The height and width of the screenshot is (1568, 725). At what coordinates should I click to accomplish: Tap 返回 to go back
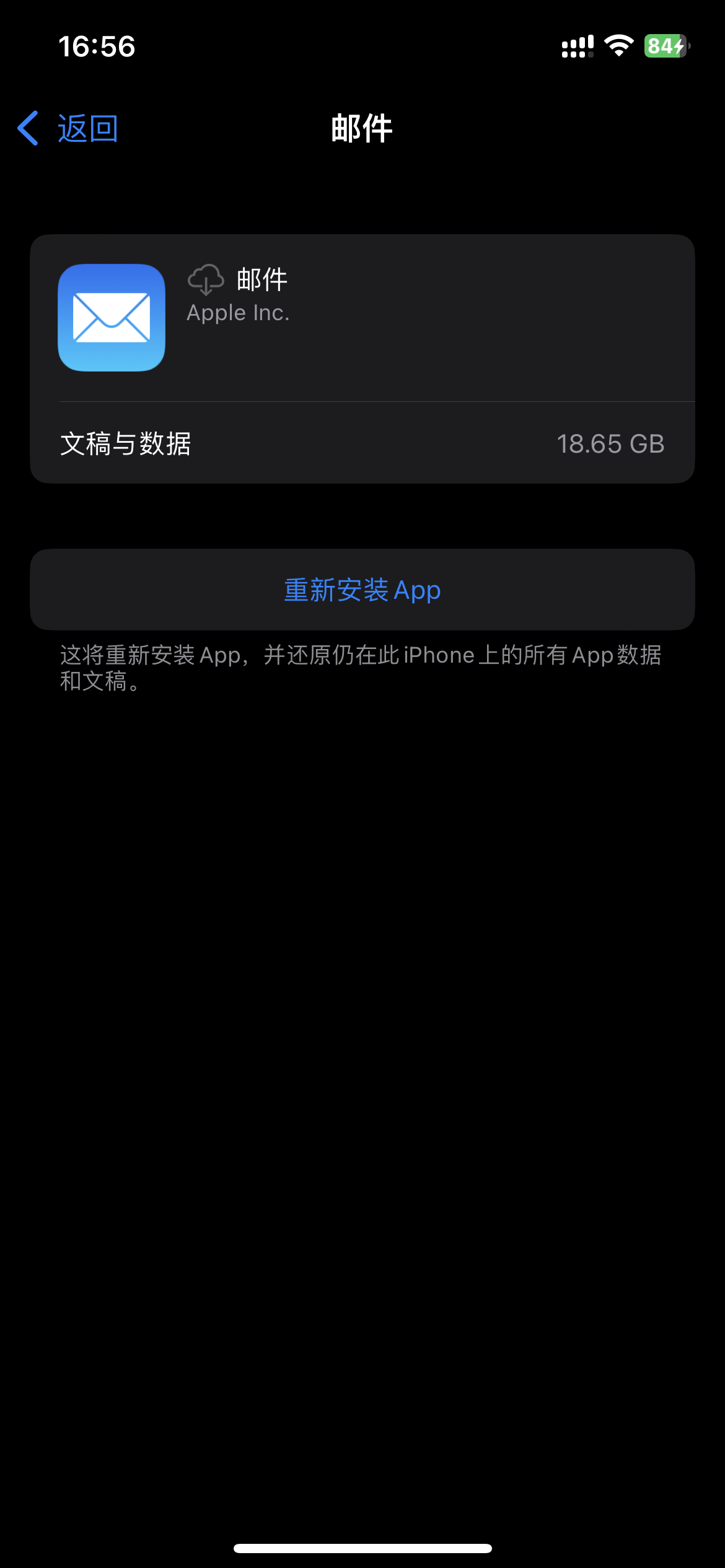[87, 128]
